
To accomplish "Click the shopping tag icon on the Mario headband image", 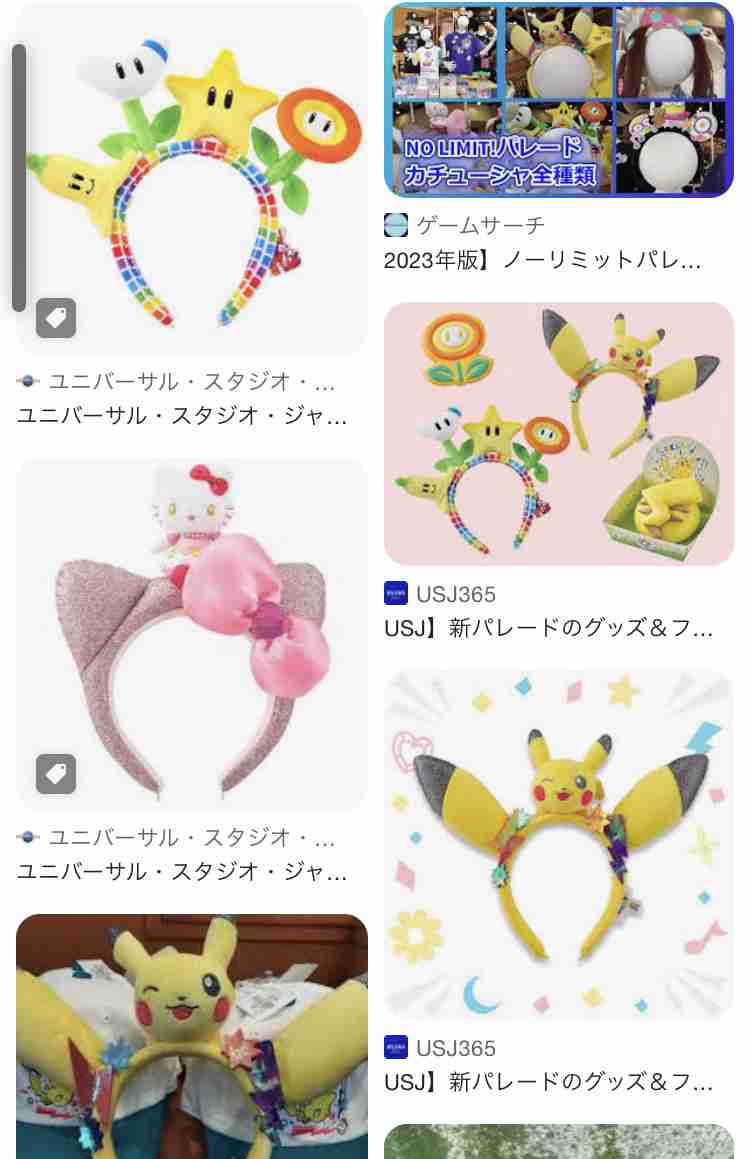I will 55,318.
